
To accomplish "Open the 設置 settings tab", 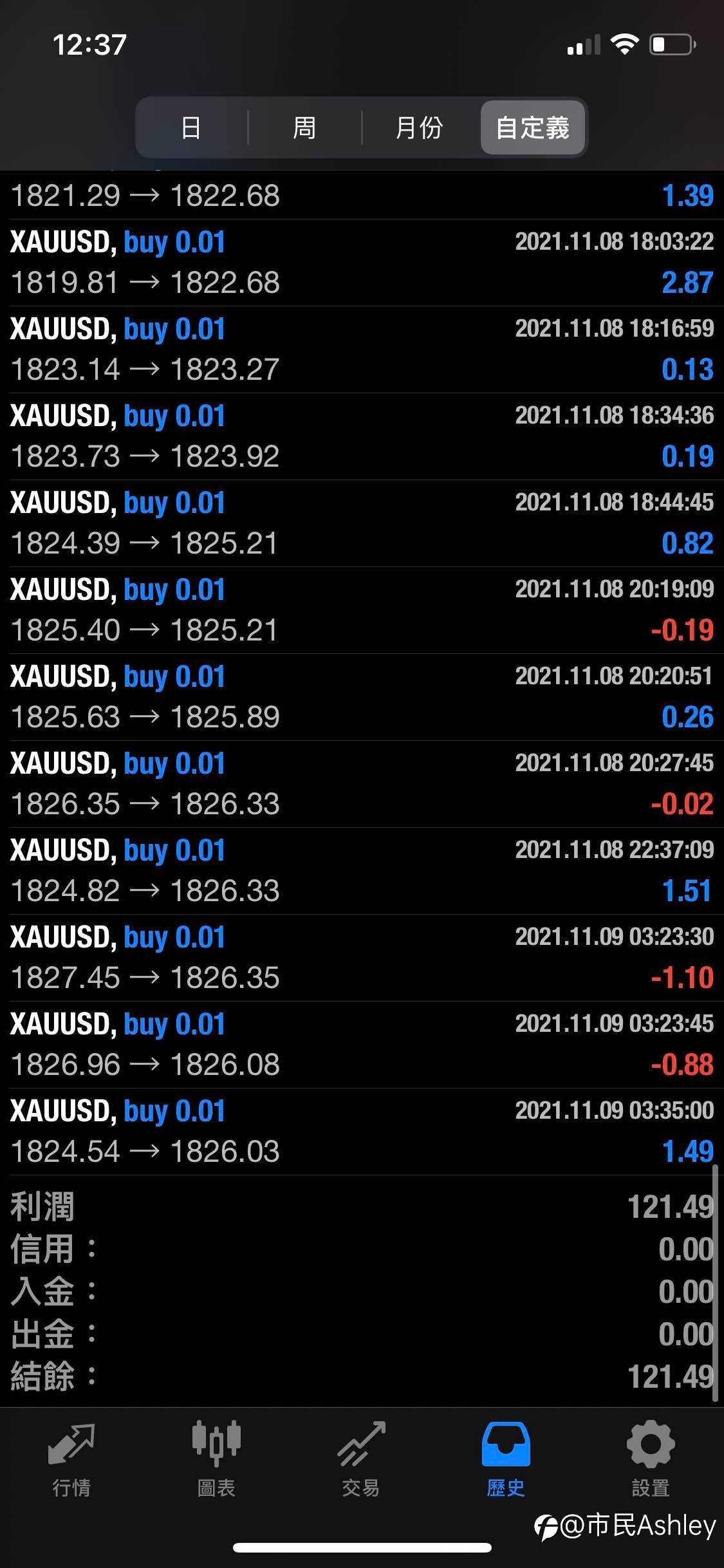I will [x=651, y=1459].
